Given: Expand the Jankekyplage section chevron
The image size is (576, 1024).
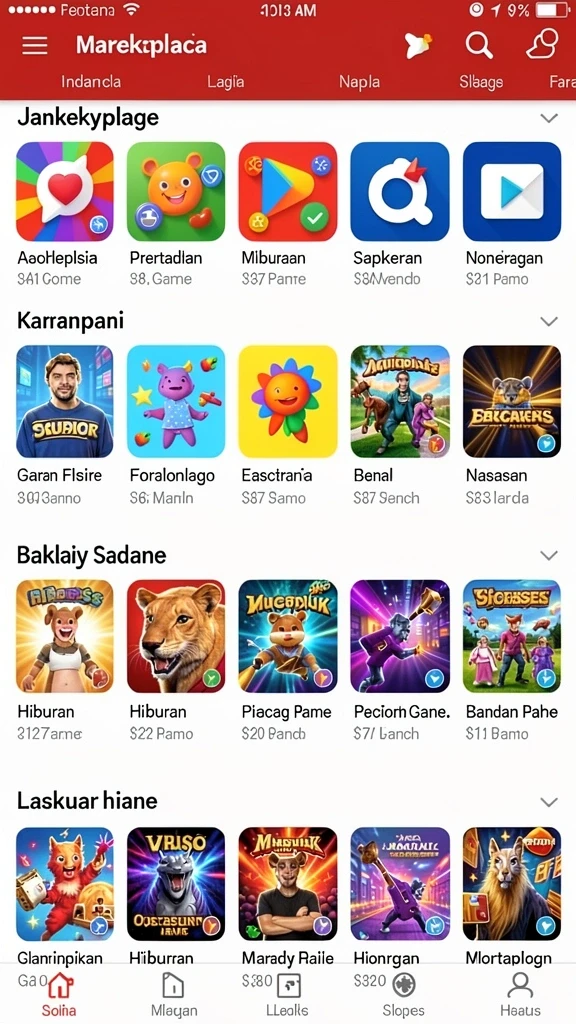Looking at the screenshot, I should pyautogui.click(x=549, y=118).
